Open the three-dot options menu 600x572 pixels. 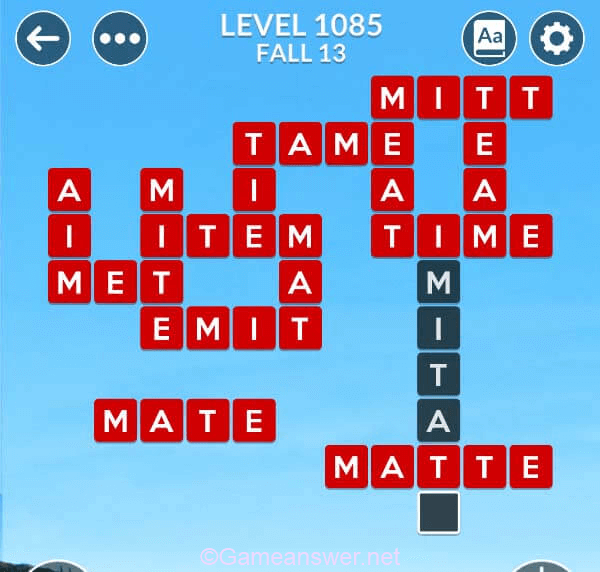click(x=120, y=39)
